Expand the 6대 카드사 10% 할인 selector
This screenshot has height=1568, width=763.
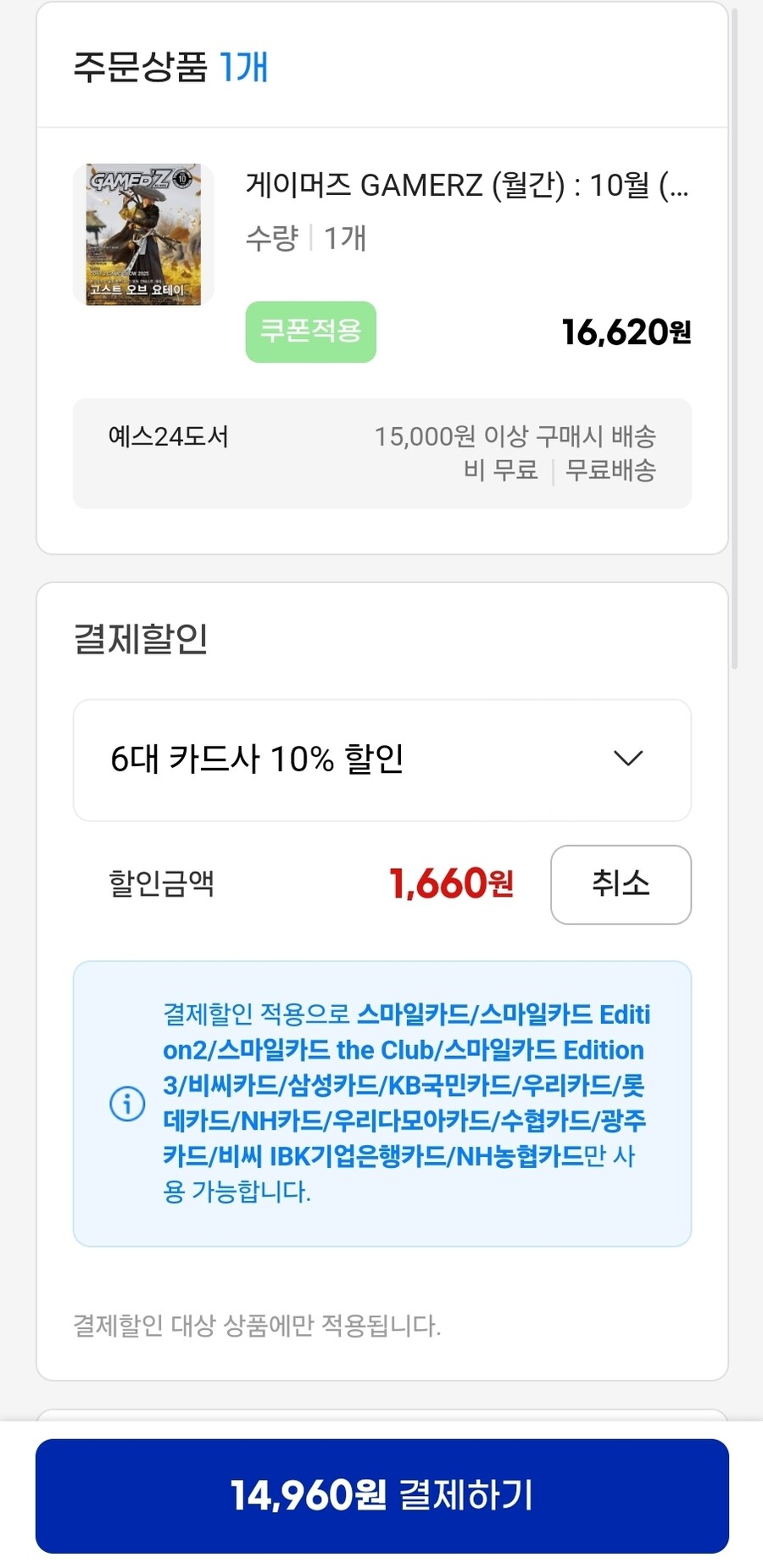point(381,759)
